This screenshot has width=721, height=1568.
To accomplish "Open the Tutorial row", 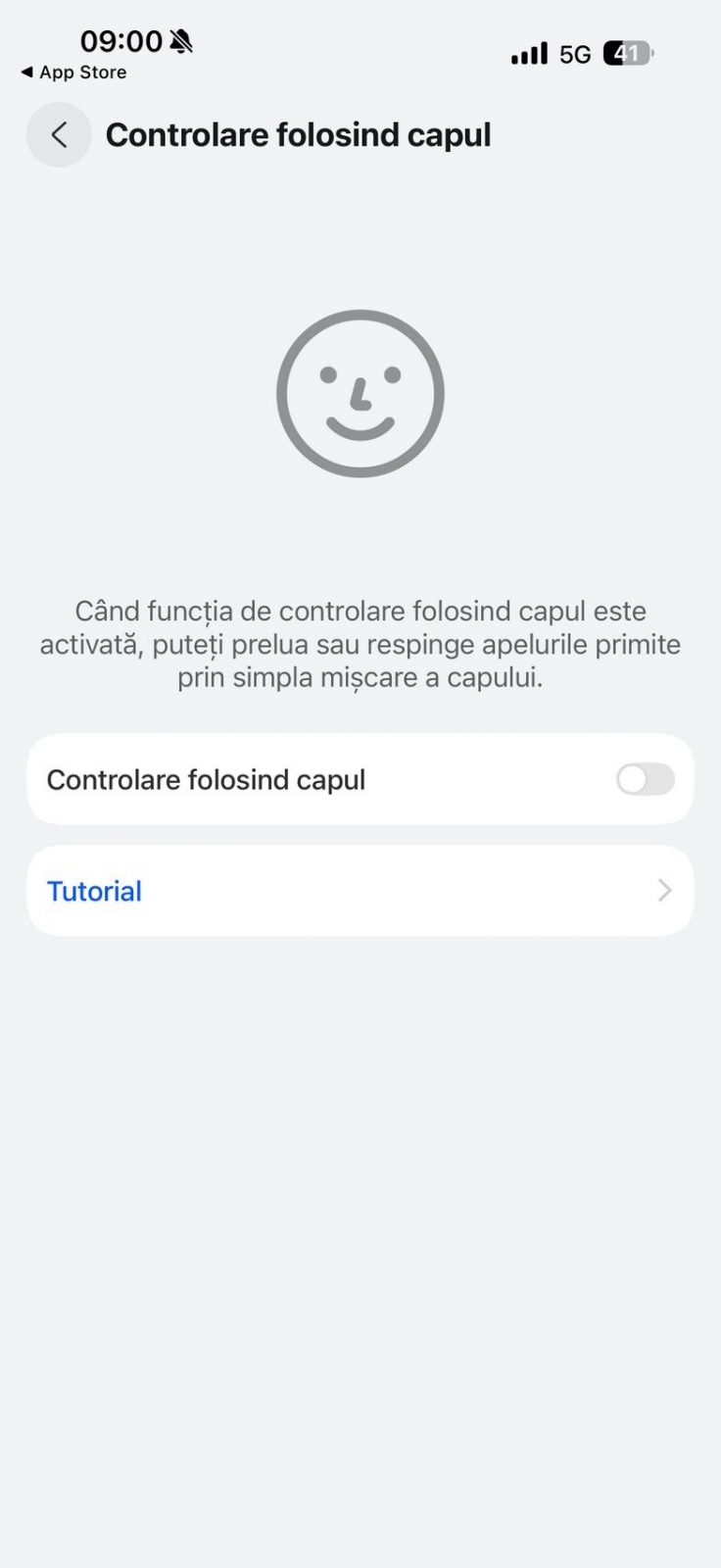I will coord(360,891).
